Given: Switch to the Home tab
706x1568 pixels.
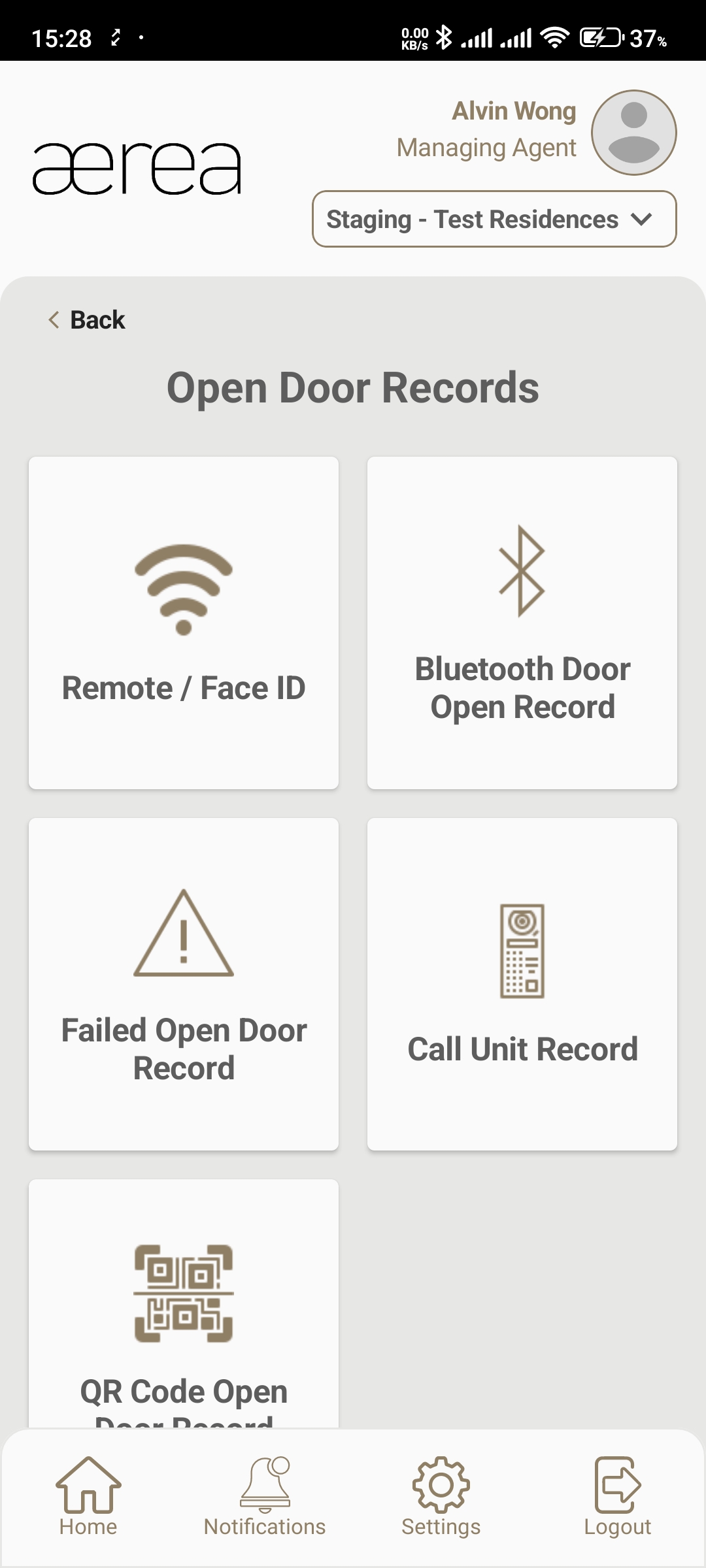Looking at the screenshot, I should [88, 1496].
